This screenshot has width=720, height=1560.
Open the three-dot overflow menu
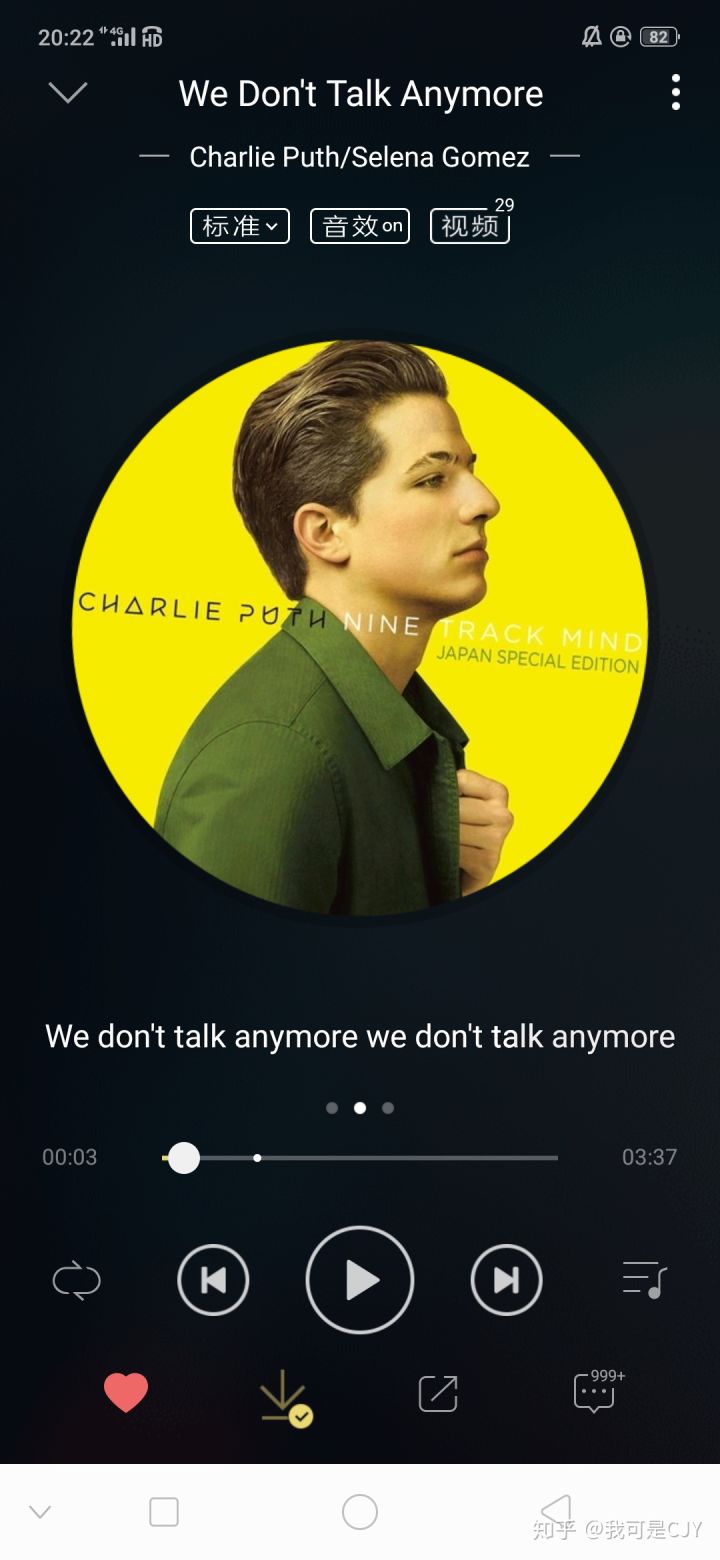point(676,92)
